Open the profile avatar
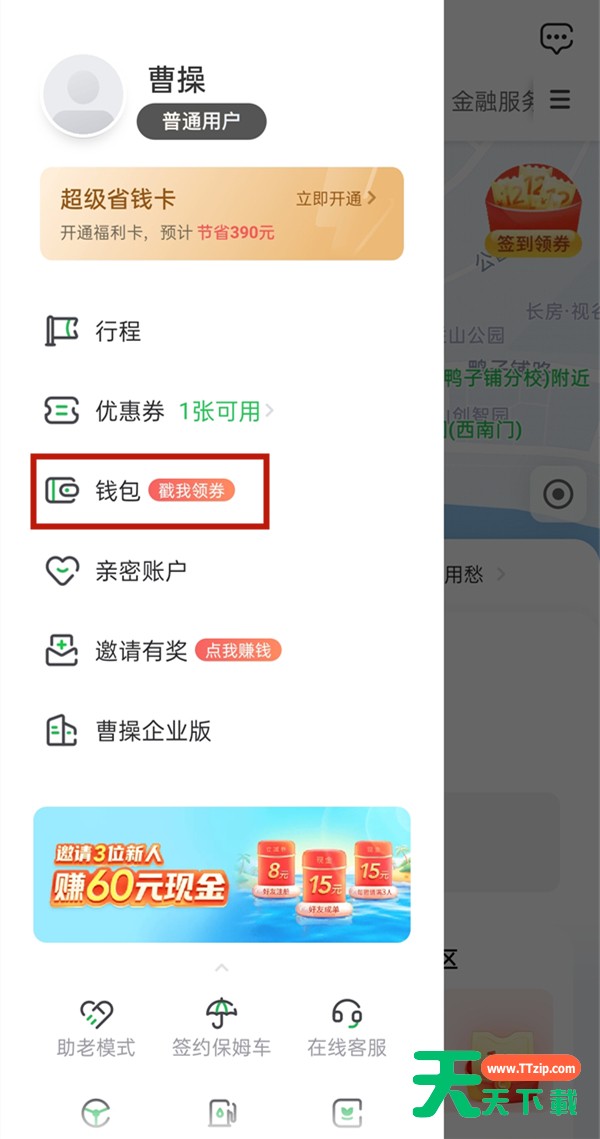The width and height of the screenshot is (600, 1139). tap(83, 94)
